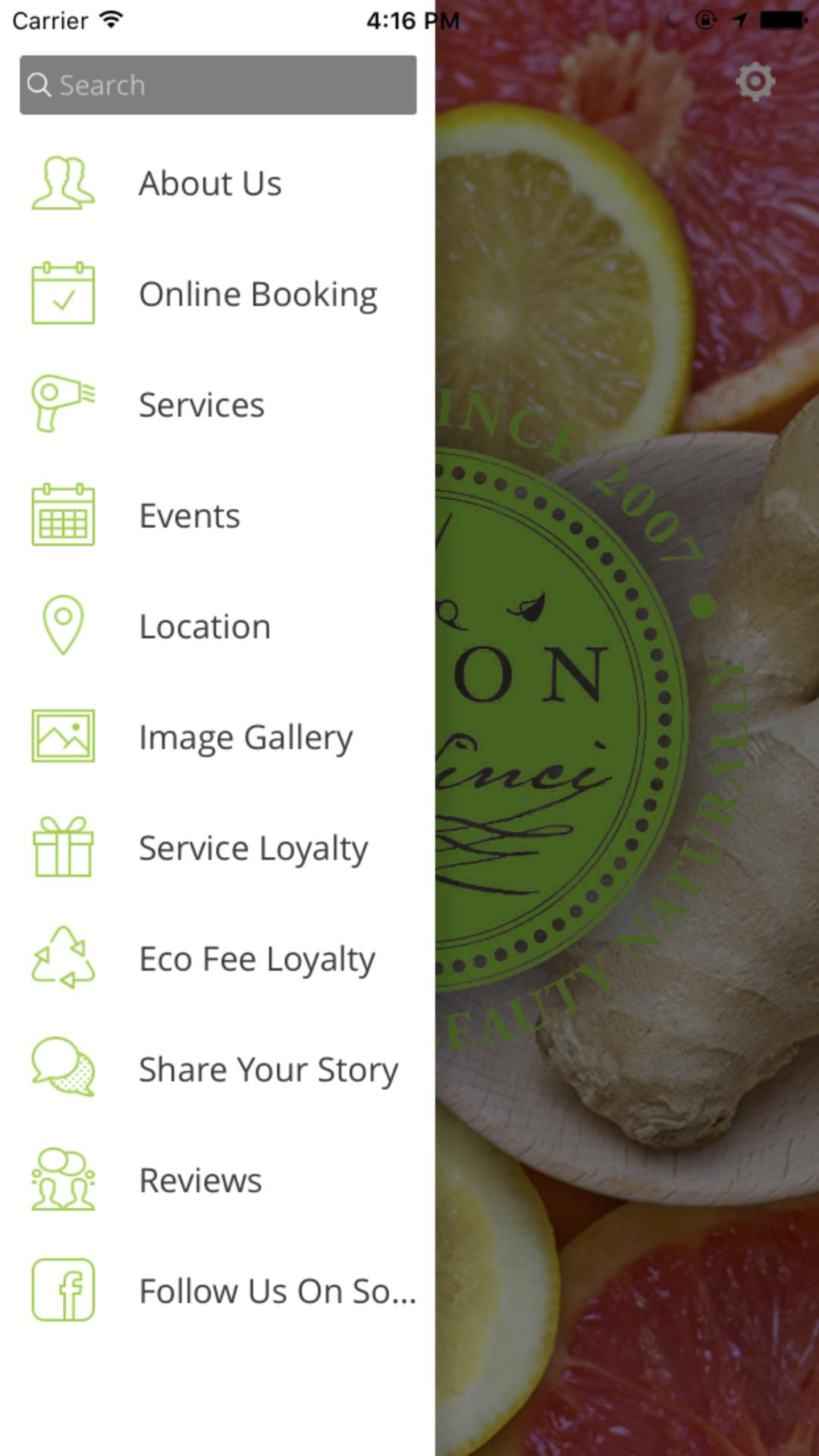
Task: Open Share Your Story
Action: pos(268,1069)
